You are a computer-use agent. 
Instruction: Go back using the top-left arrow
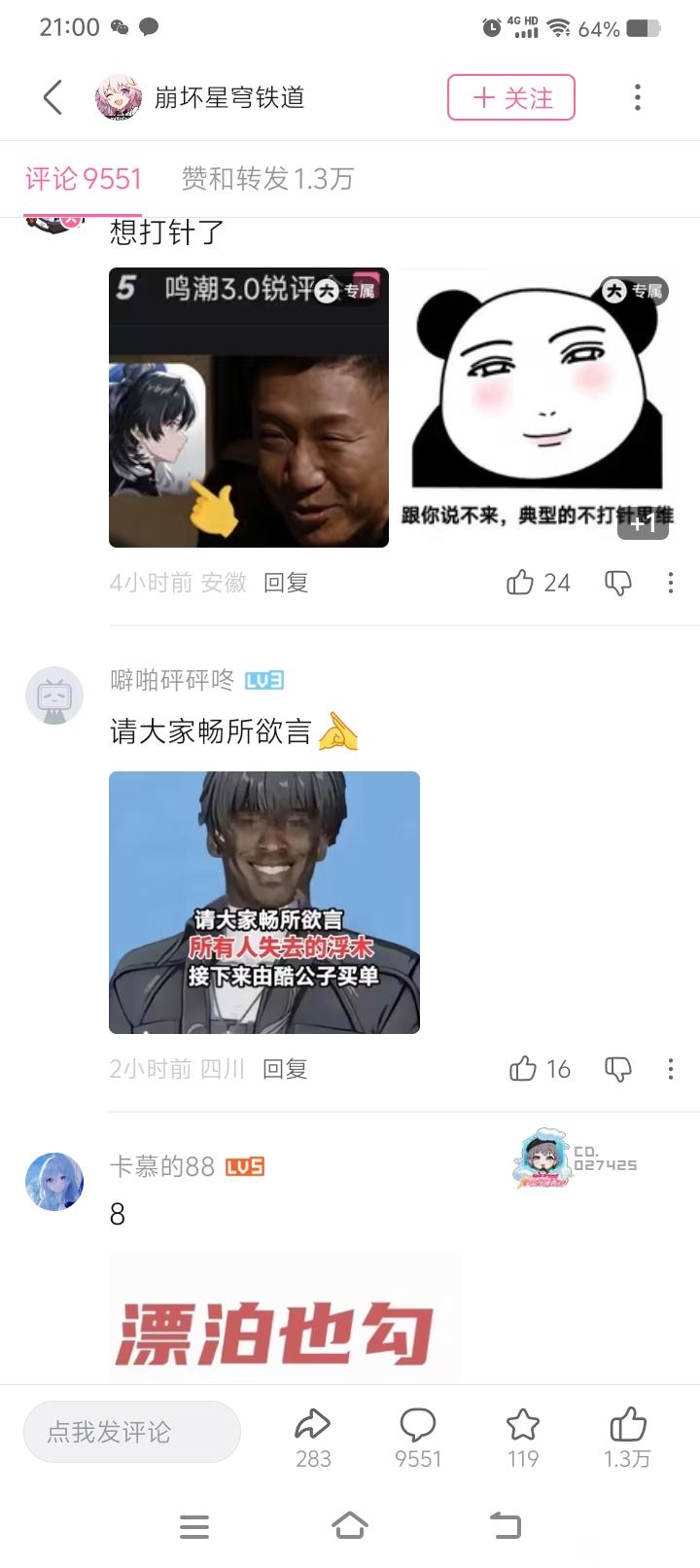[52, 97]
